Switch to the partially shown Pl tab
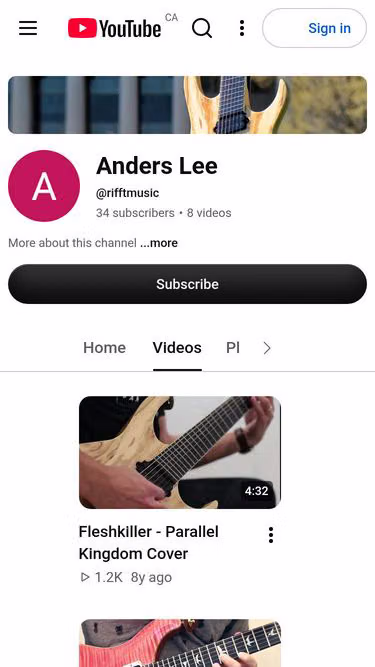The width and height of the screenshot is (375, 667). click(233, 348)
